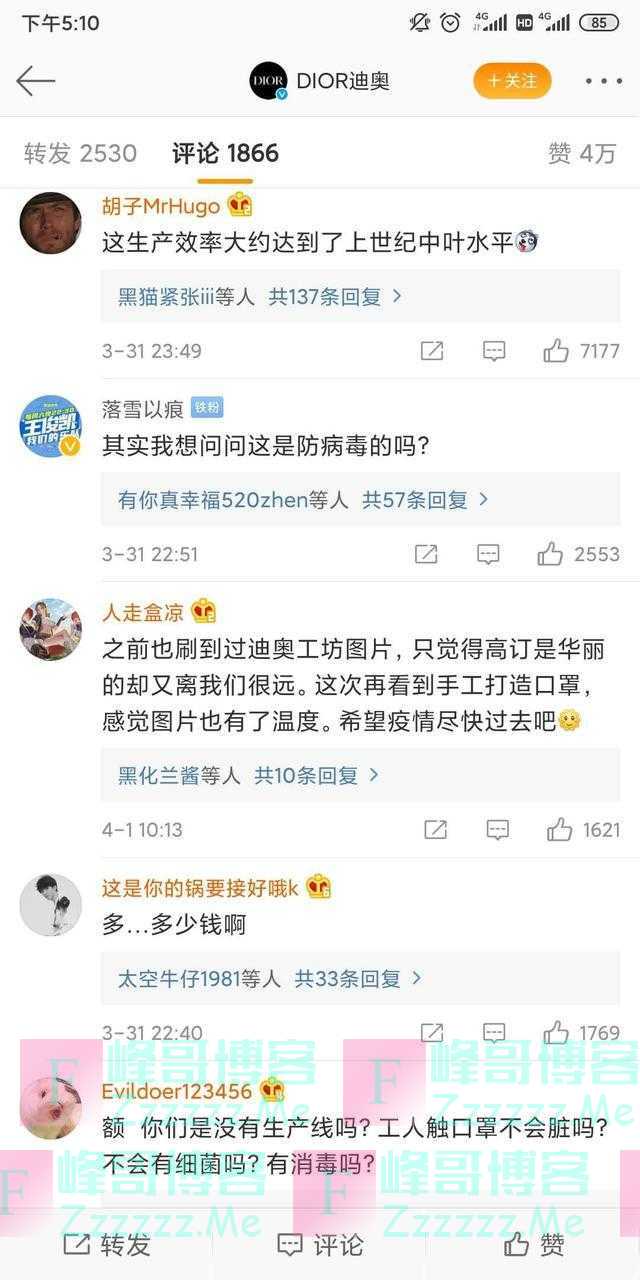Switch to the 转发 2530 tab

click(x=80, y=153)
